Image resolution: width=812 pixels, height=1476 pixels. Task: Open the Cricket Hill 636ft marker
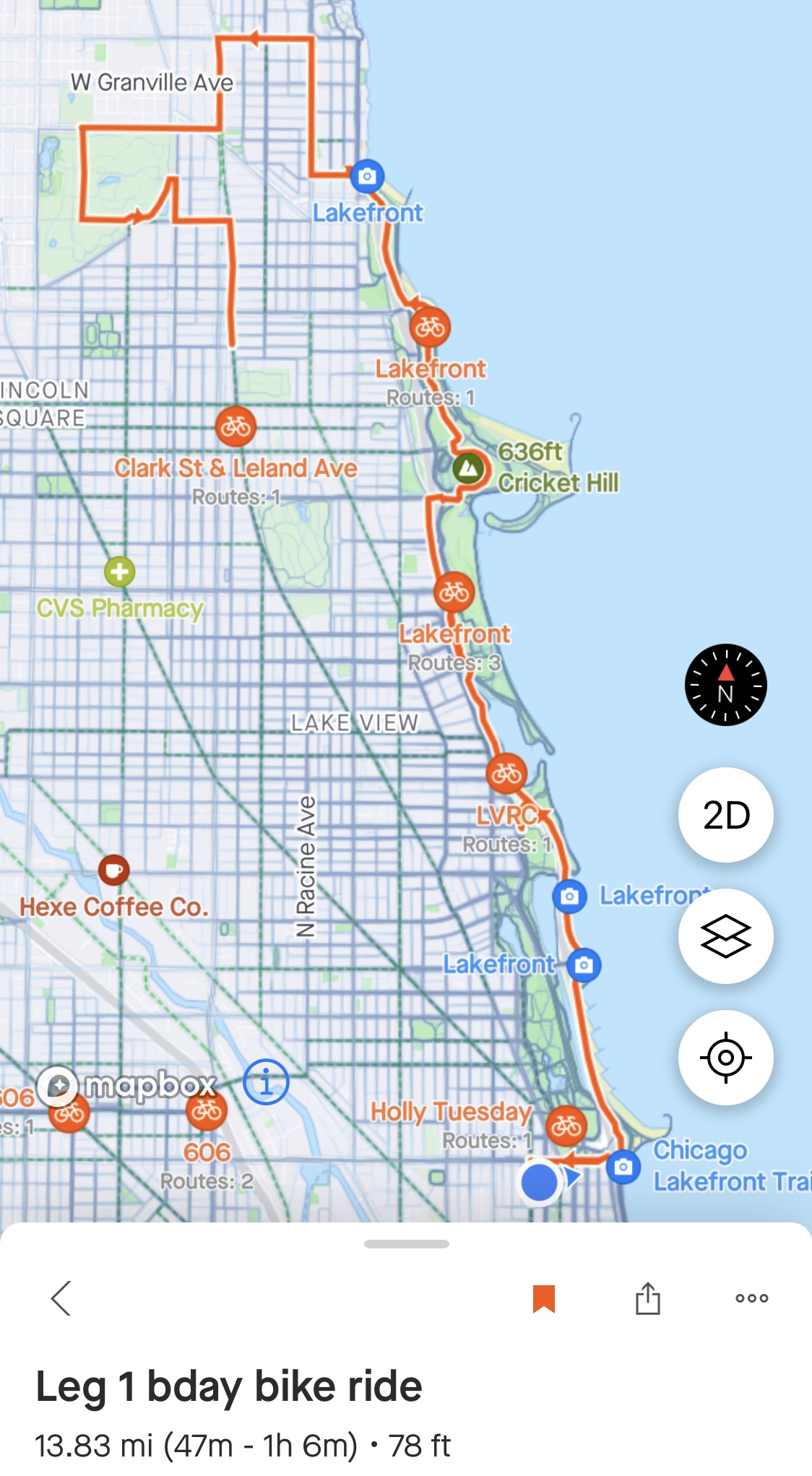[469, 469]
